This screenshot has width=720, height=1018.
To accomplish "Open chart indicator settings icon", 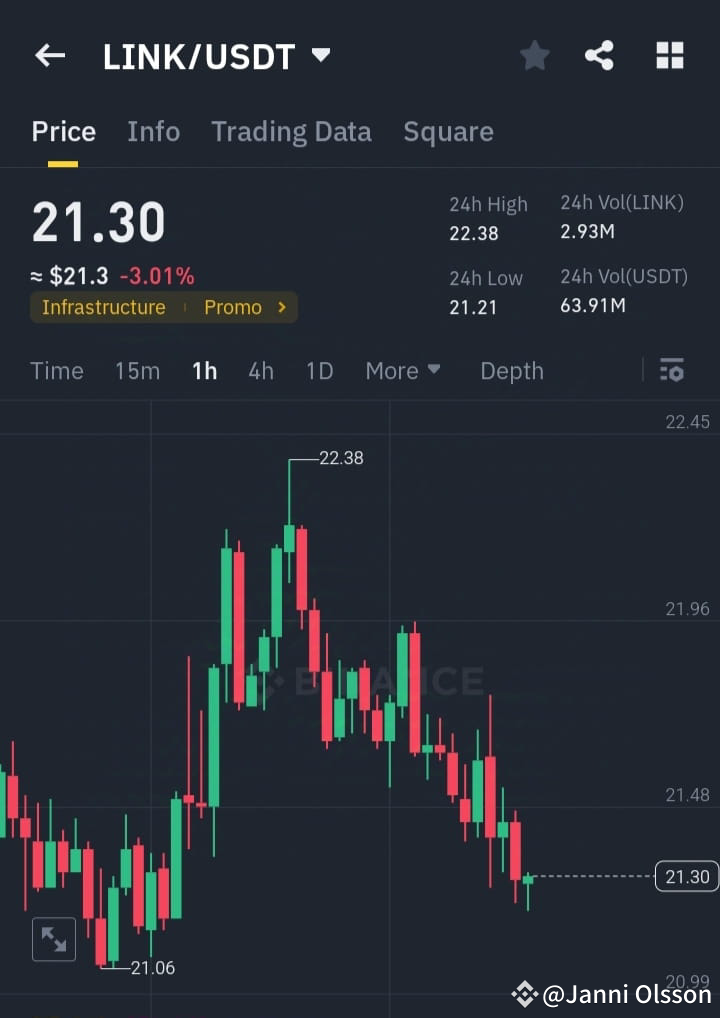I will [x=671, y=371].
